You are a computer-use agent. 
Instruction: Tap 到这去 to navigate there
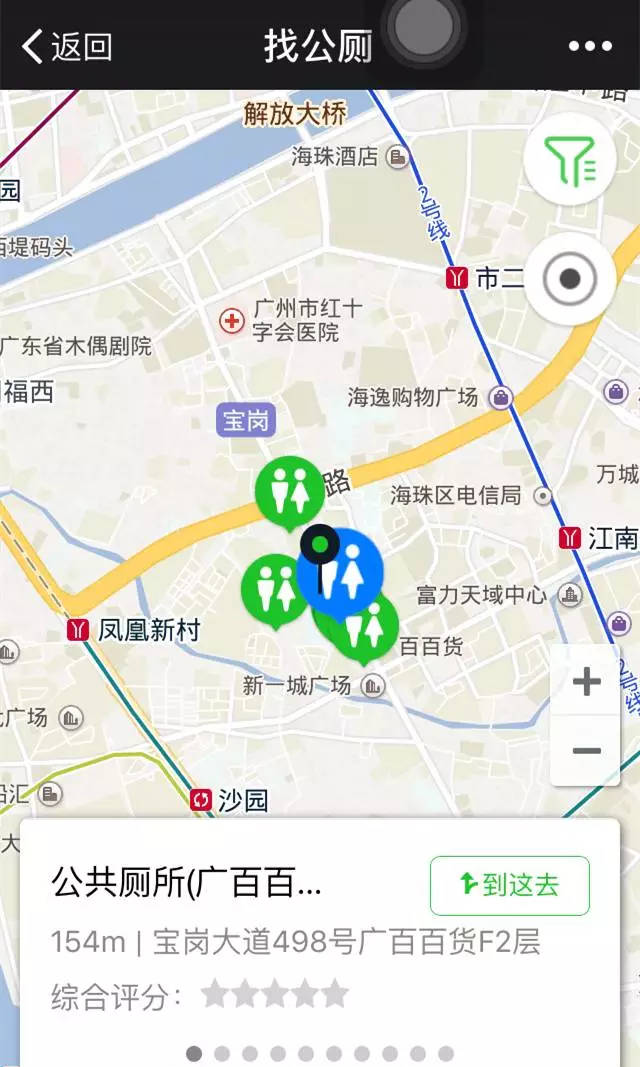coord(509,885)
